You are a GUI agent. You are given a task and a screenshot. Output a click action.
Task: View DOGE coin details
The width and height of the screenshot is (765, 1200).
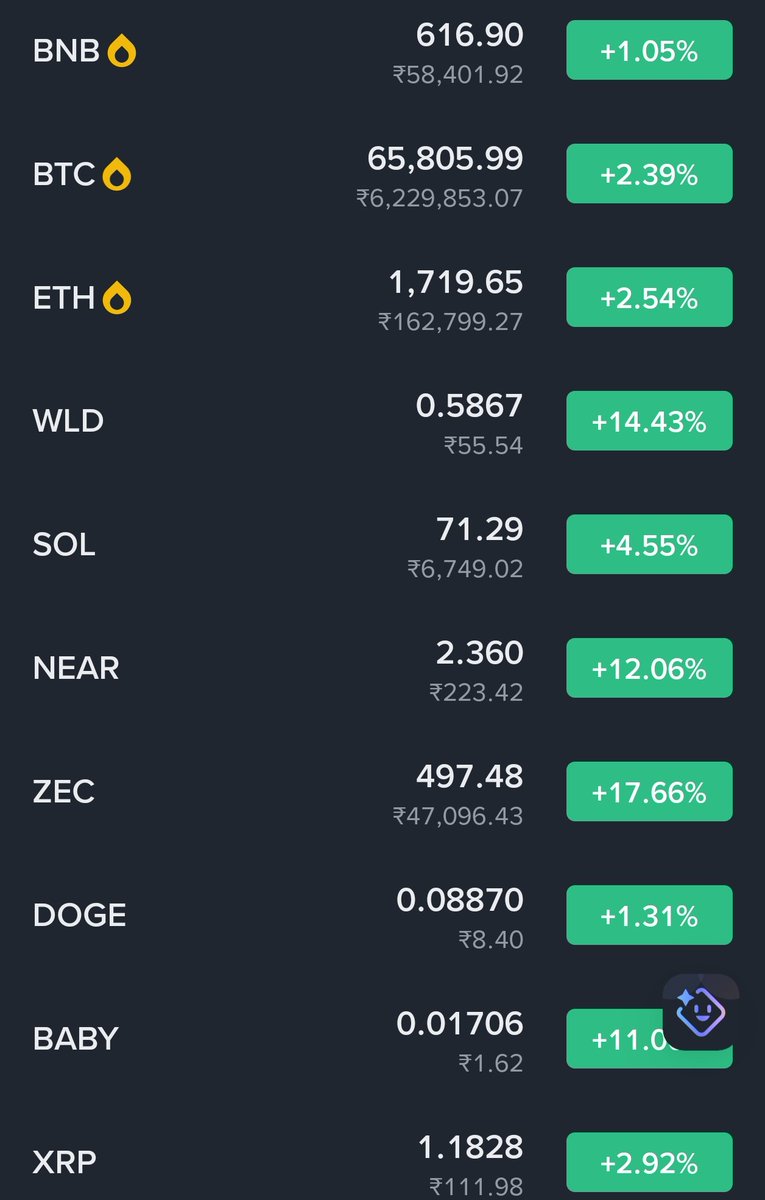382,915
